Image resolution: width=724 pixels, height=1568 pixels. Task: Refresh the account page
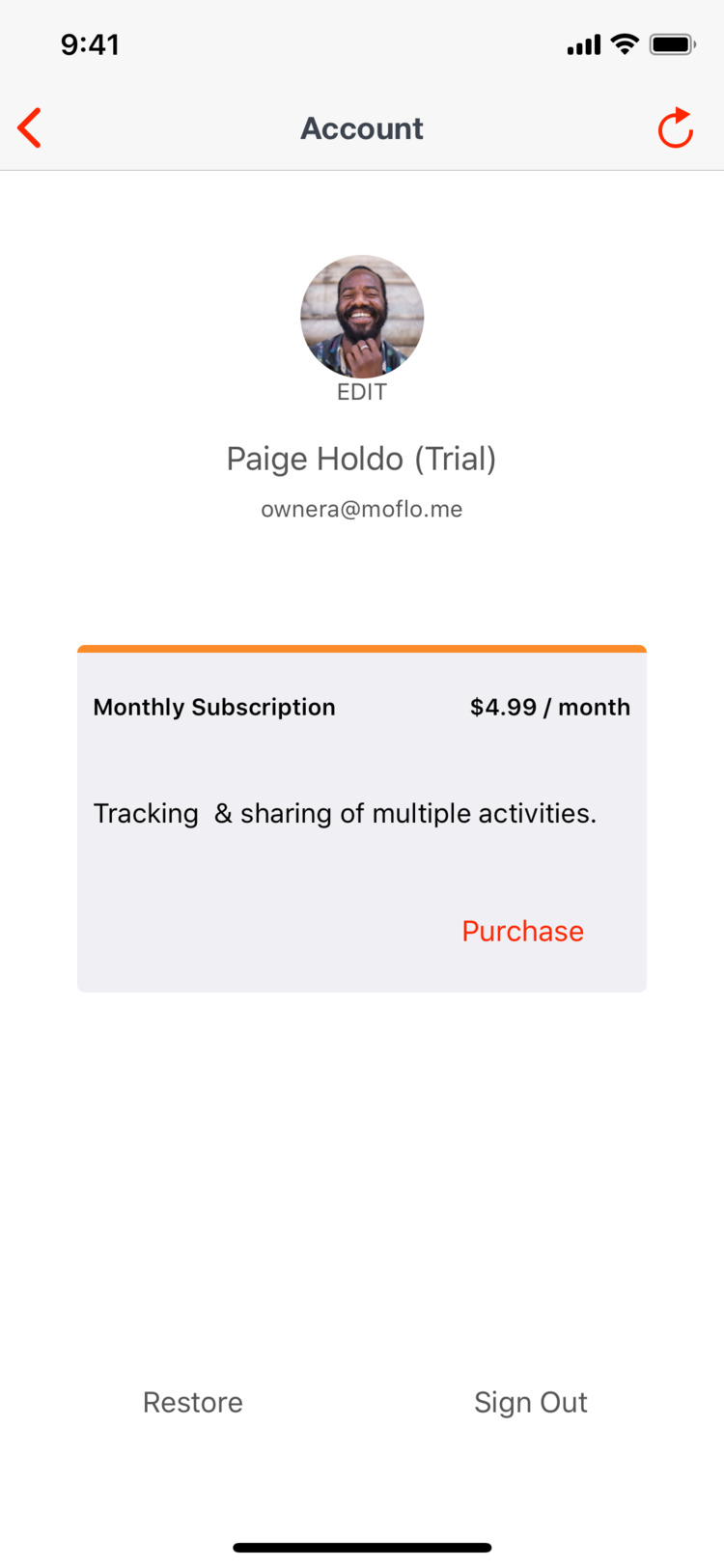(675, 128)
